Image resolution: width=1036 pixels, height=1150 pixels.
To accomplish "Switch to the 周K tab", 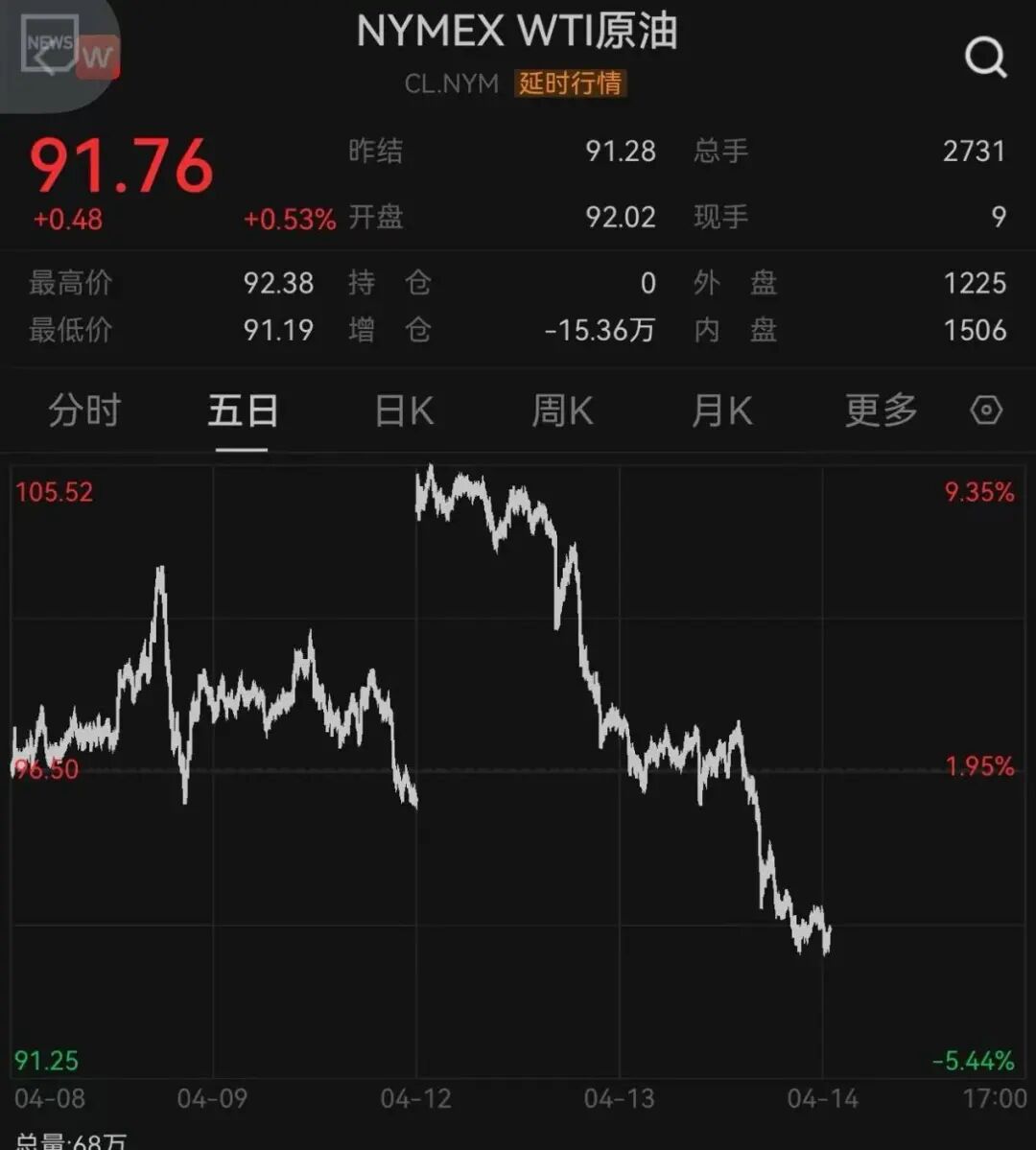I will [x=562, y=411].
